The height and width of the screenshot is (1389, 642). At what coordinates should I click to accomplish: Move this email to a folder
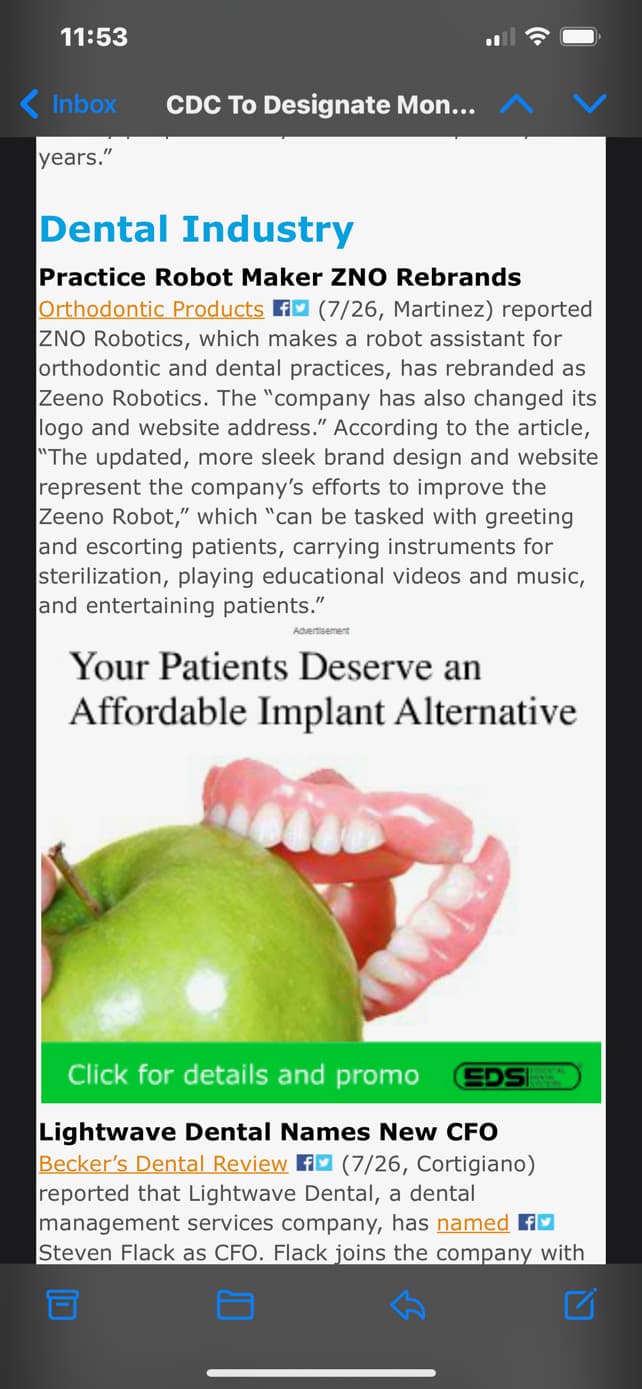coord(235,1304)
